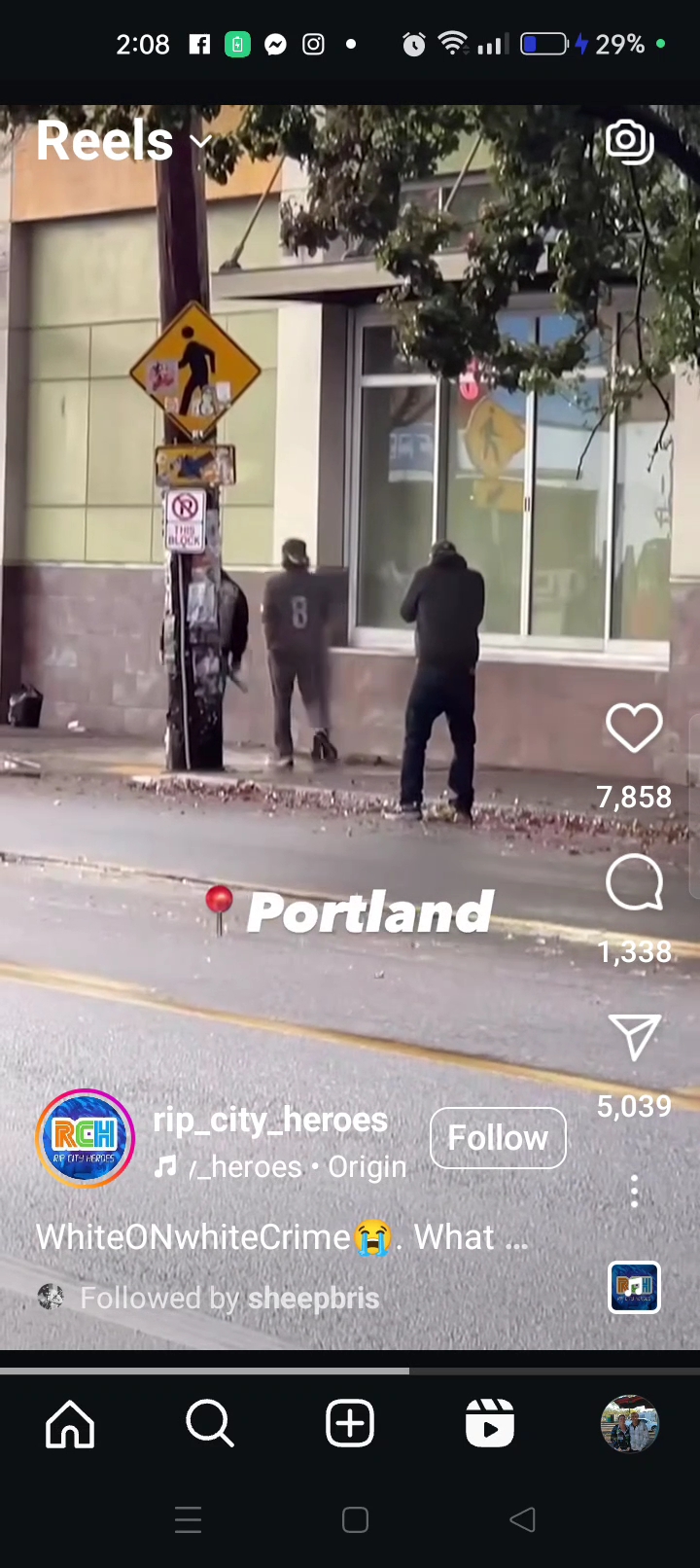Open the three-dot more options menu
The width and height of the screenshot is (700, 1568).
pyautogui.click(x=634, y=1192)
